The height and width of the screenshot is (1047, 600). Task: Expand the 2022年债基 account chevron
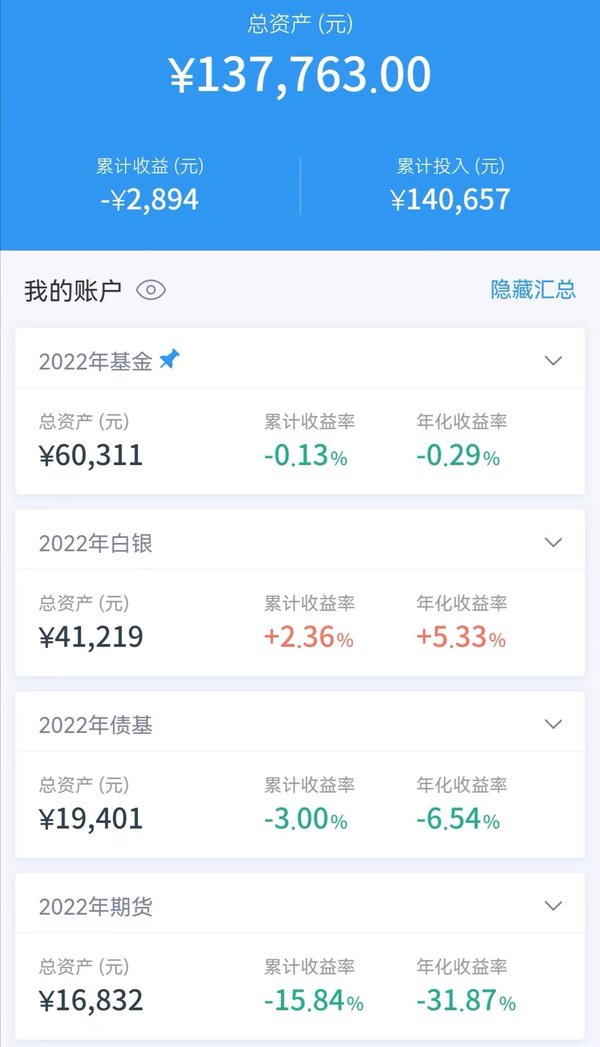[553, 724]
